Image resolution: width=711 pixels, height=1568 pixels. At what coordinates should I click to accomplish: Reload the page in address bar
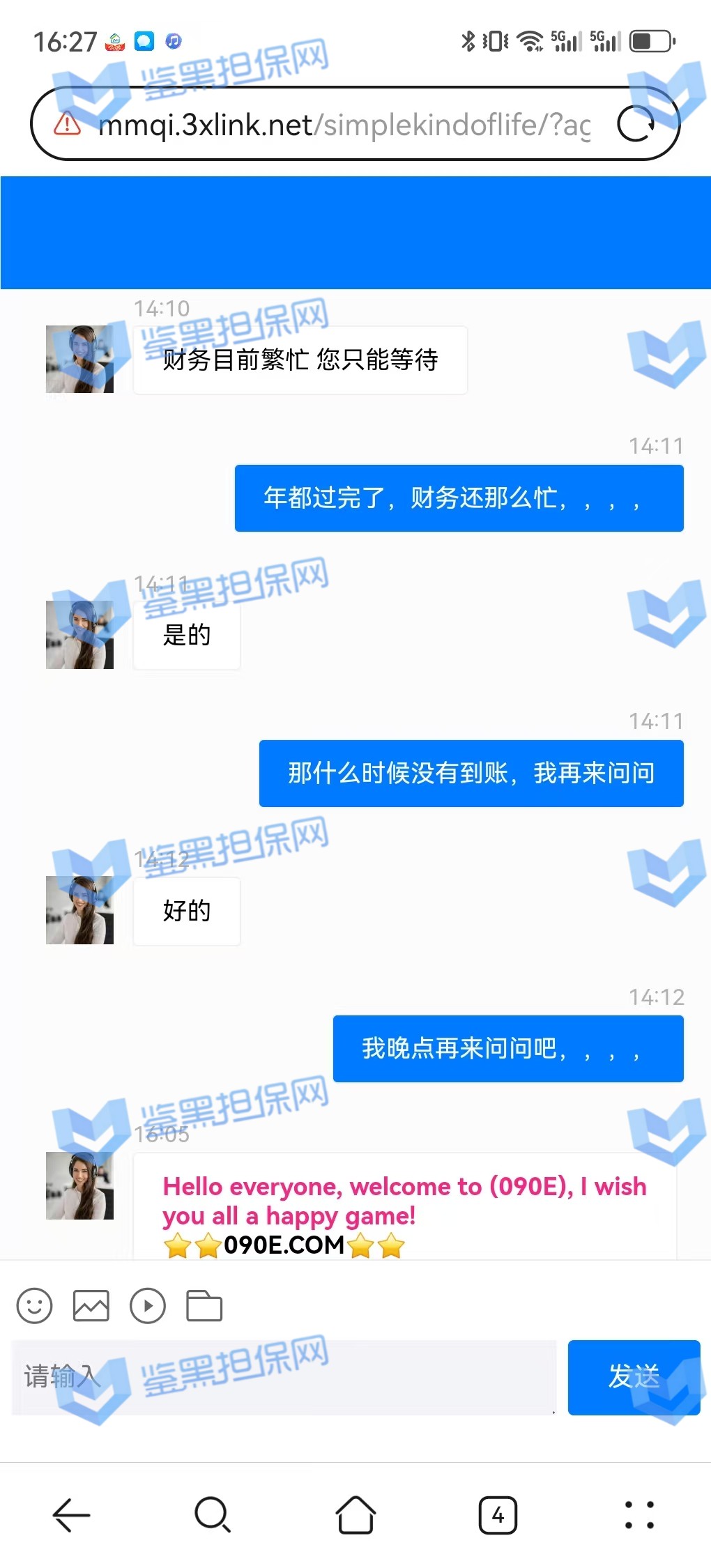coord(636,124)
